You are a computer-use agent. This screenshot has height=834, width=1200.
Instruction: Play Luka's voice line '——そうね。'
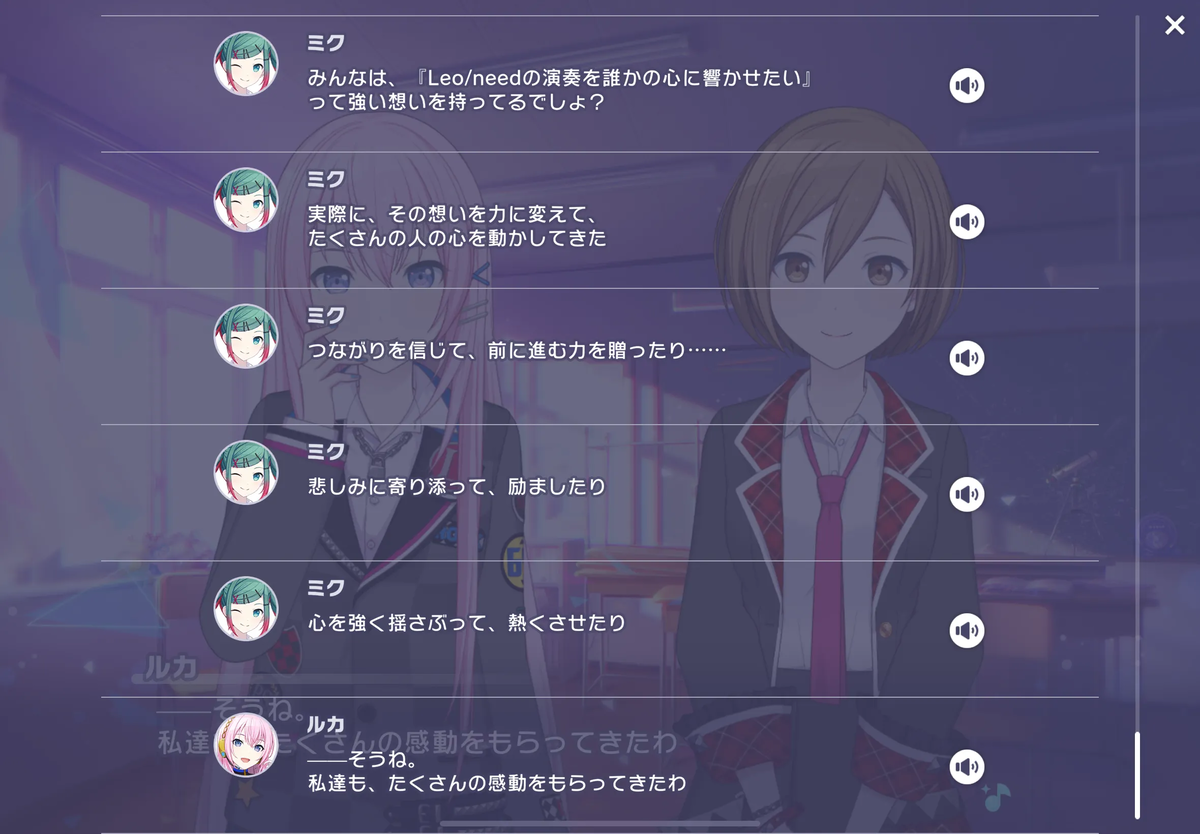point(967,767)
